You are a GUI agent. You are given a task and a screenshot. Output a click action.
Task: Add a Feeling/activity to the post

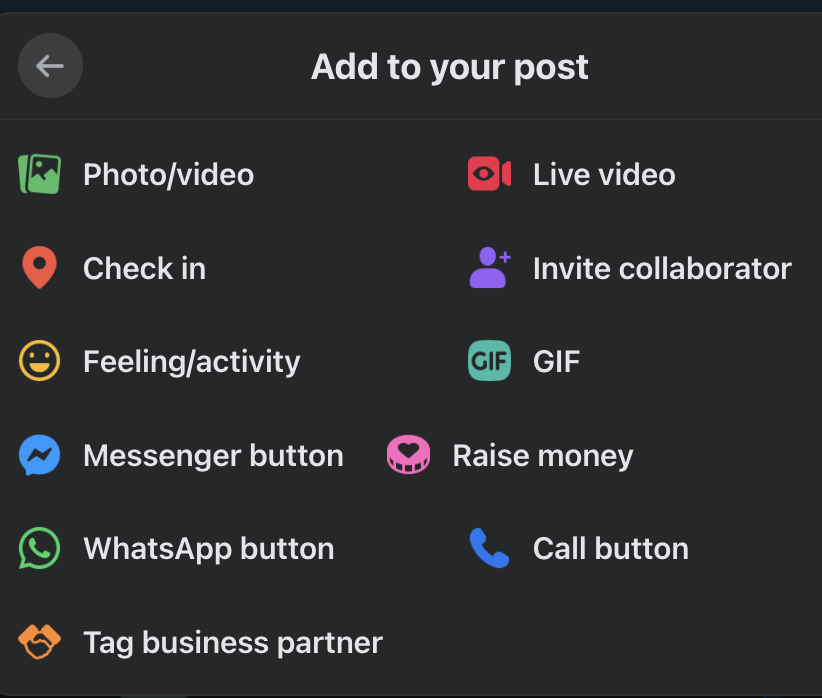(x=190, y=361)
